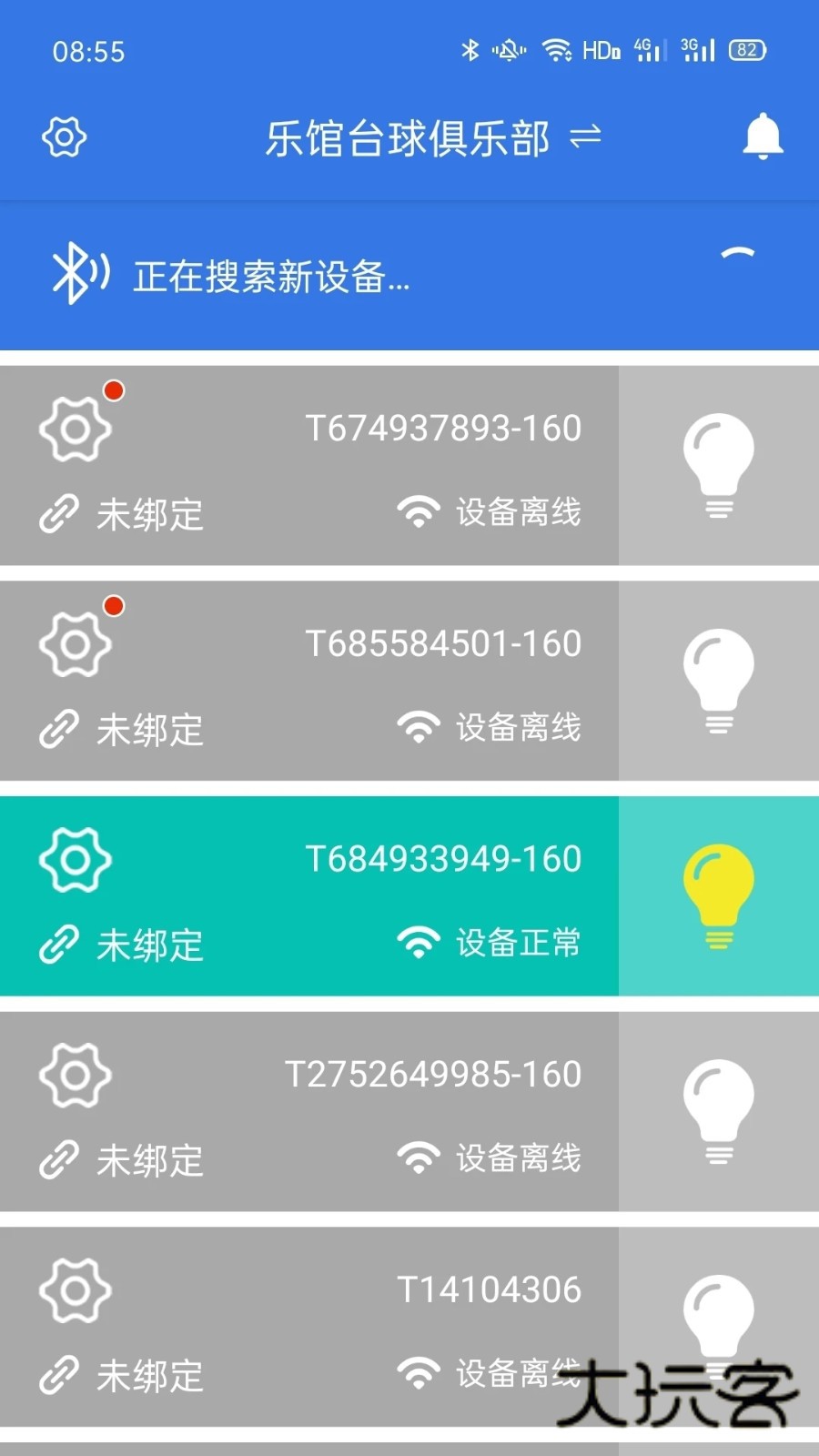Toggle the bulb for T2752649985-160
This screenshot has height=1456, width=819.
coord(718,1110)
